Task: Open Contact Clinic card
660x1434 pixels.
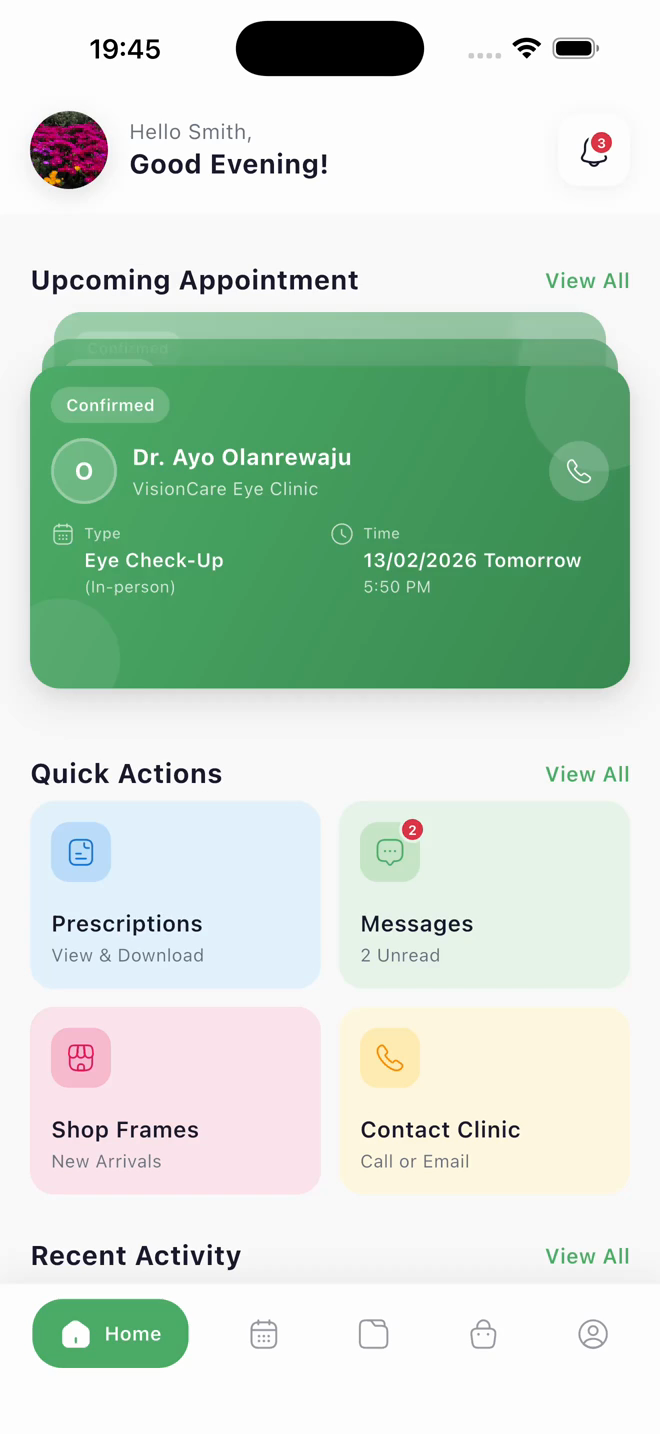Action: (x=484, y=1101)
